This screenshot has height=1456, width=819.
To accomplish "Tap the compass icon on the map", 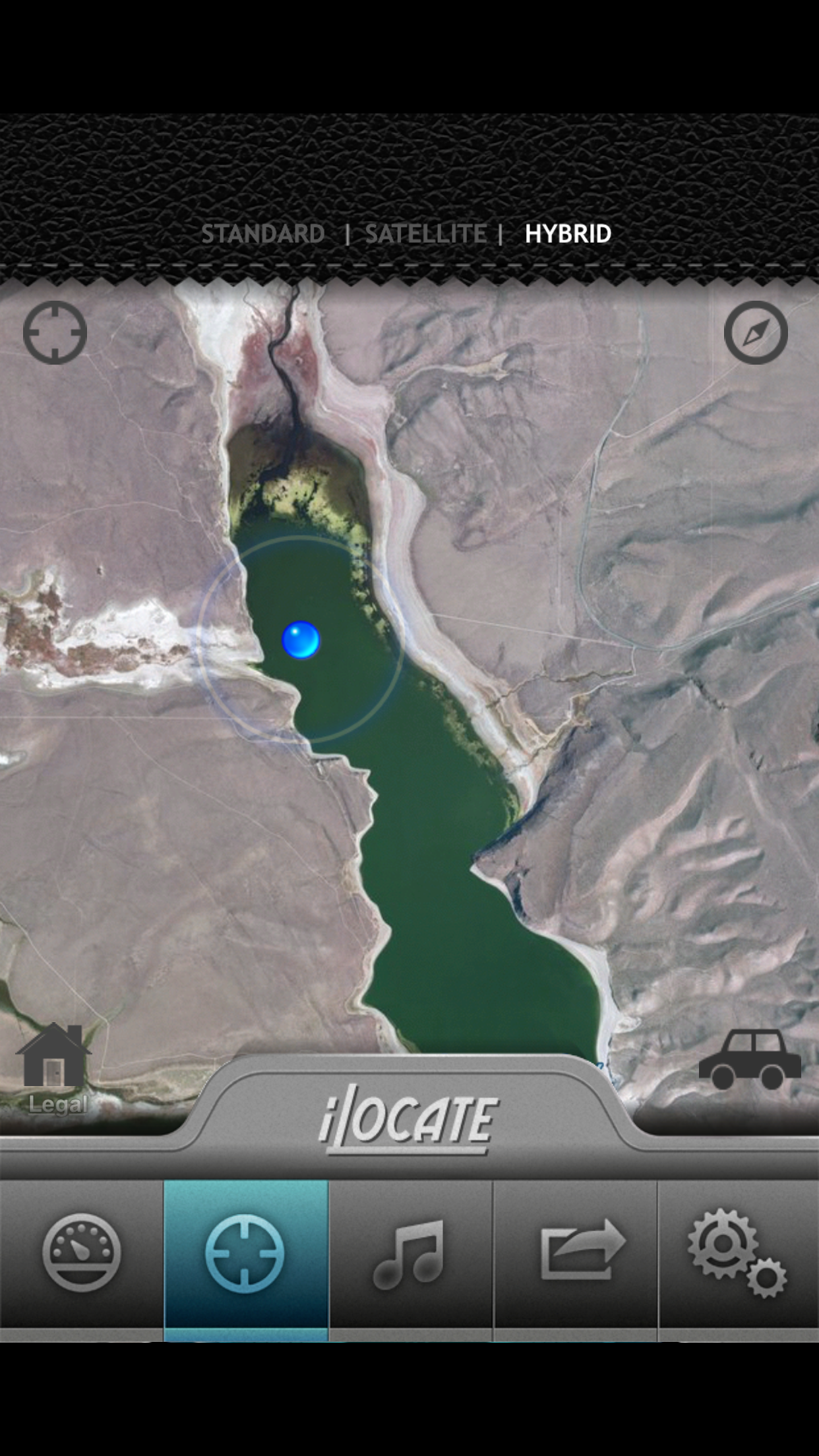I will pos(756,332).
